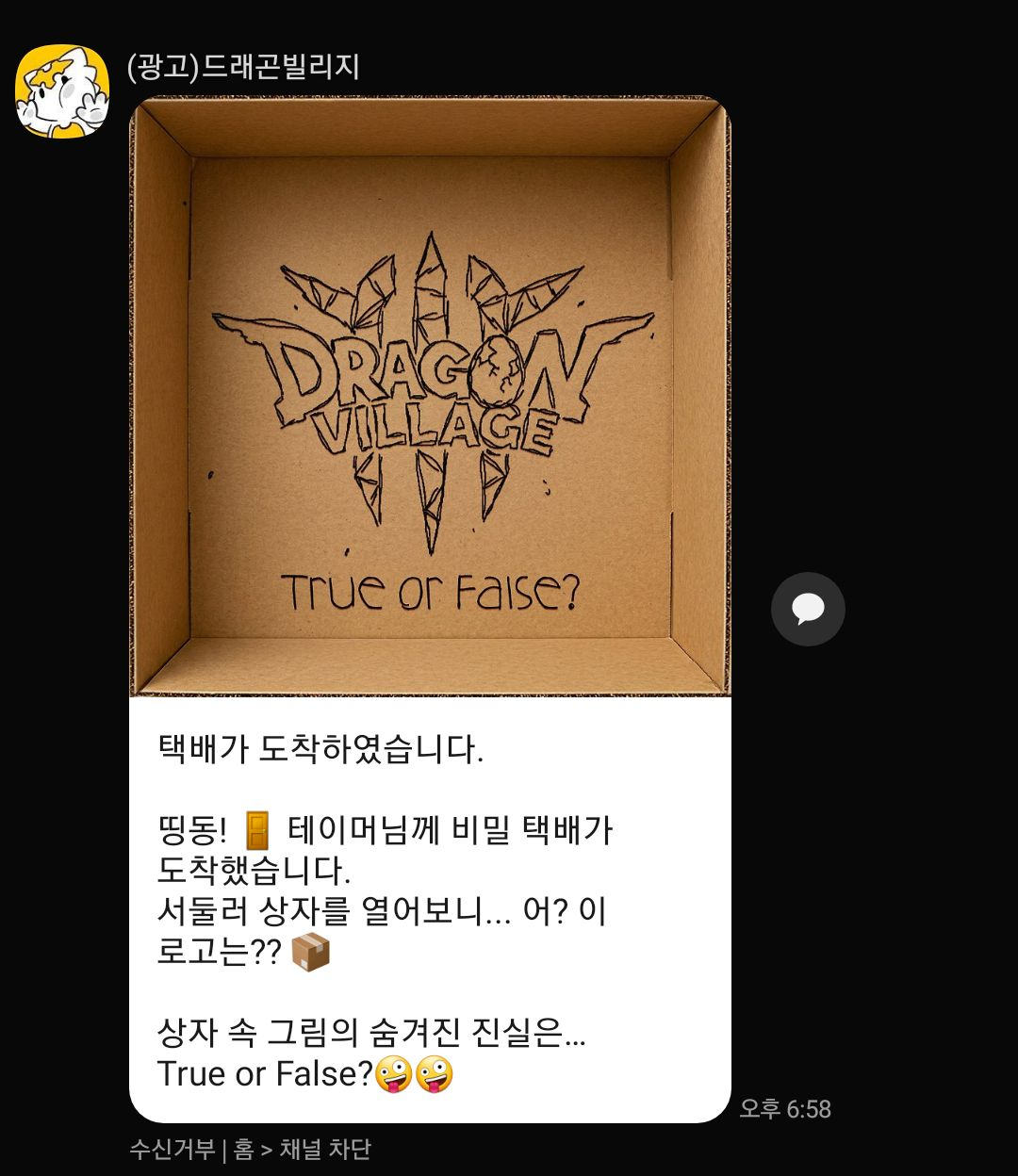Open the 드래곤빌리지 channel profile picture
Viewport: 1018px width, 1176px height.
[x=62, y=91]
